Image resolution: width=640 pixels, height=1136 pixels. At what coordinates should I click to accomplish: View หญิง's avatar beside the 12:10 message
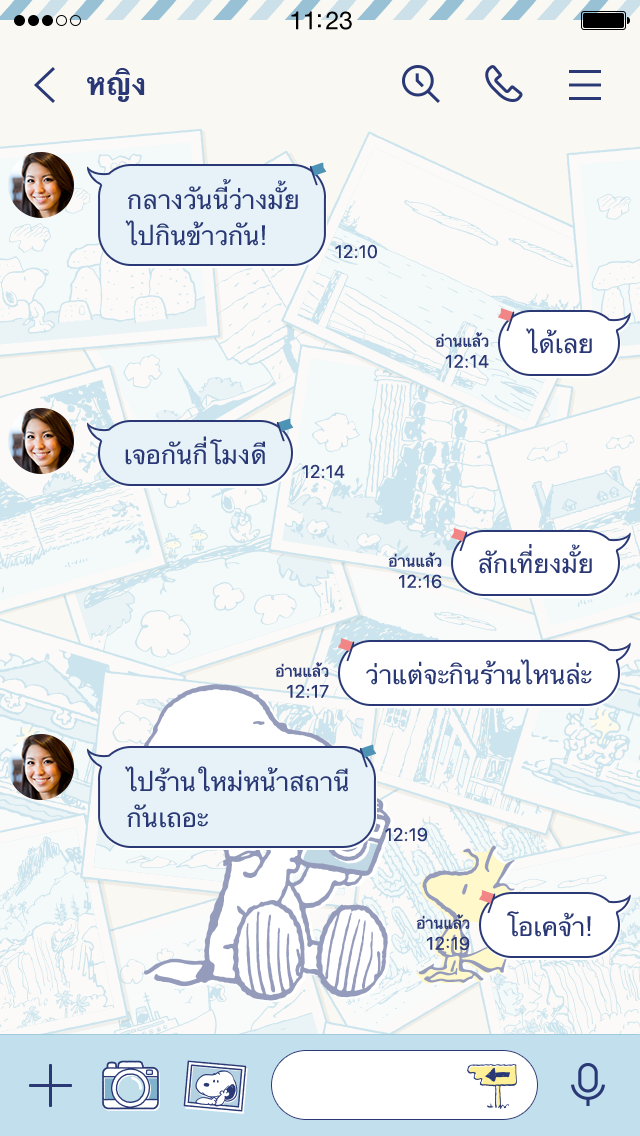(42, 185)
